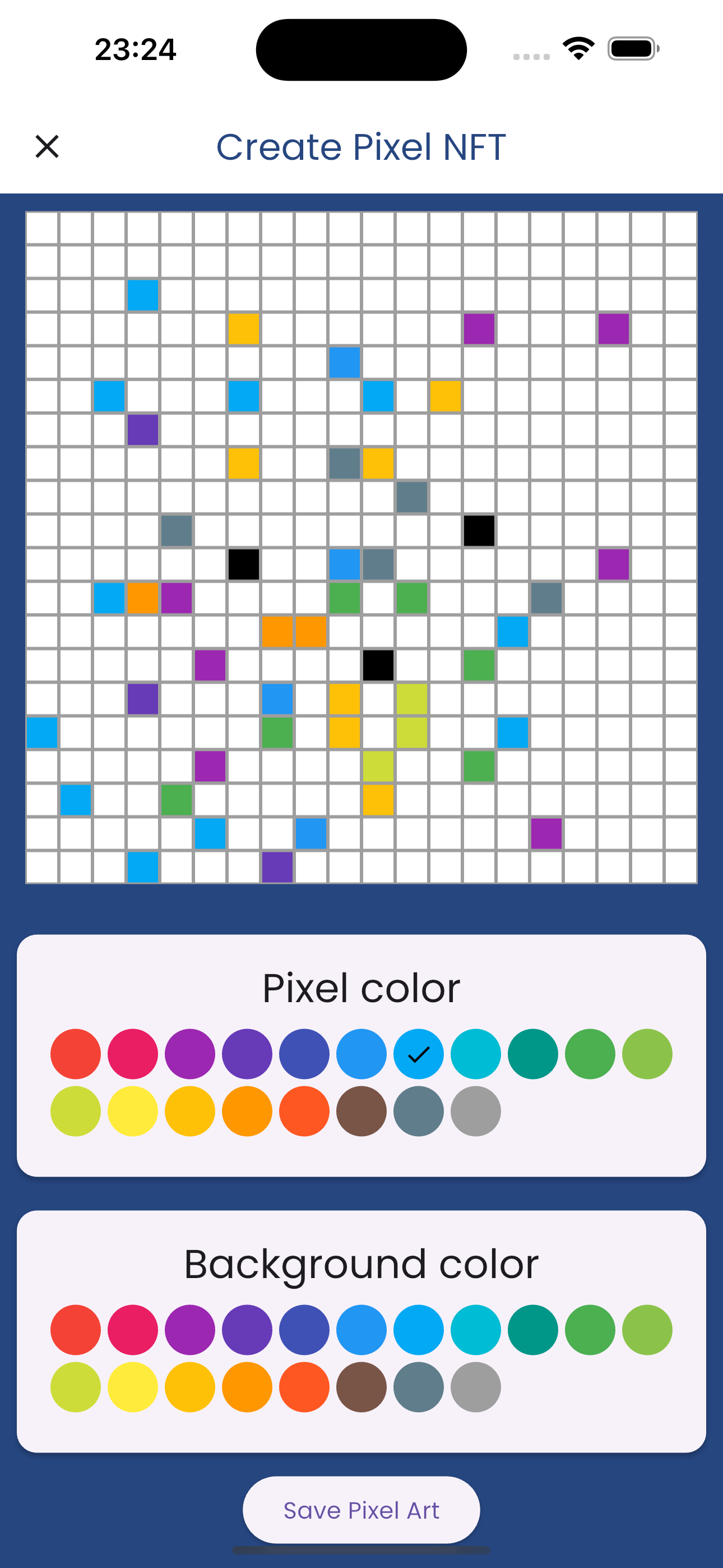
Task: Pick the gray pixel color
Action: click(476, 1112)
